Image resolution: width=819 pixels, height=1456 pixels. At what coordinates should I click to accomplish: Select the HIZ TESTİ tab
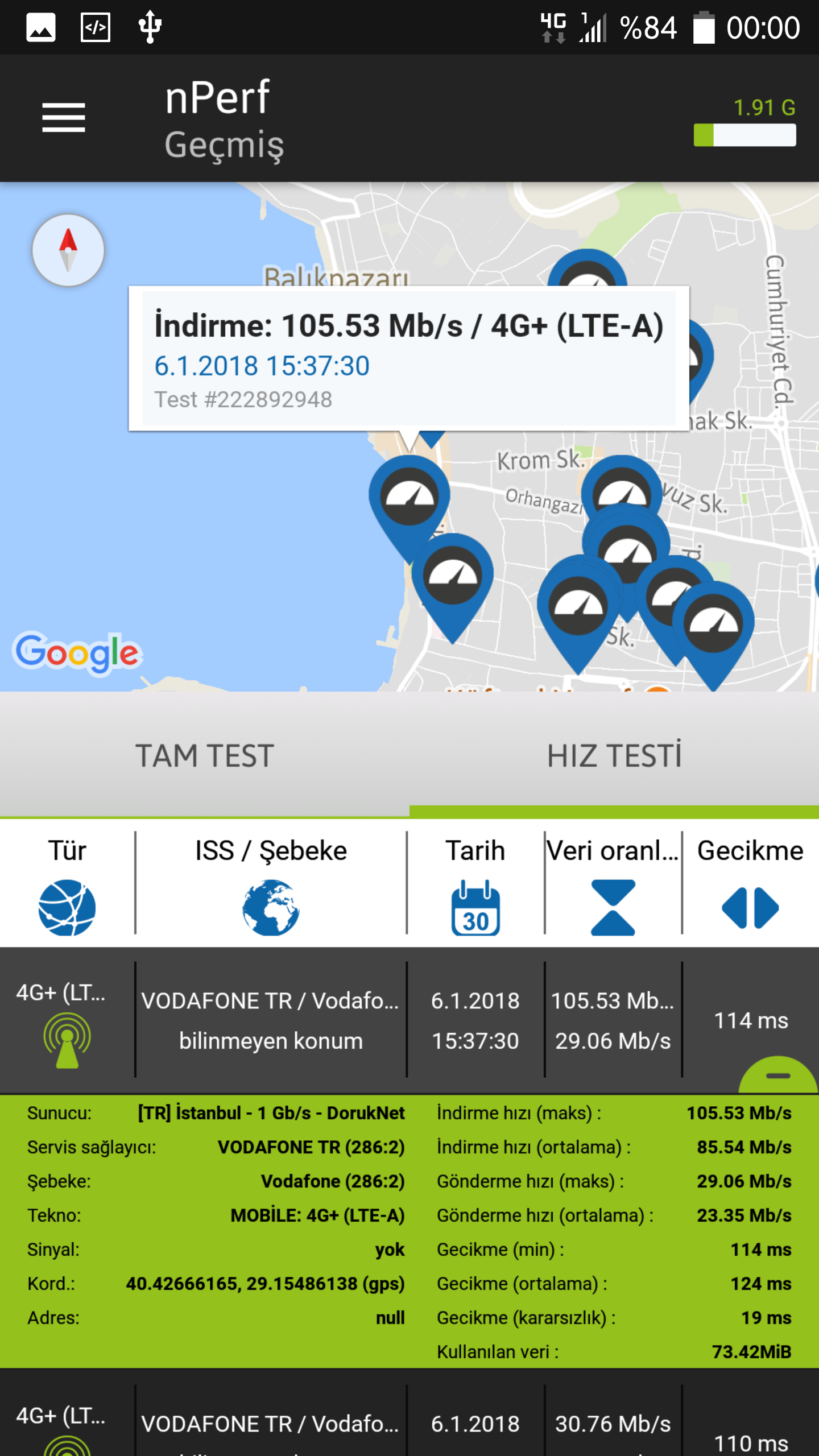coord(614,755)
